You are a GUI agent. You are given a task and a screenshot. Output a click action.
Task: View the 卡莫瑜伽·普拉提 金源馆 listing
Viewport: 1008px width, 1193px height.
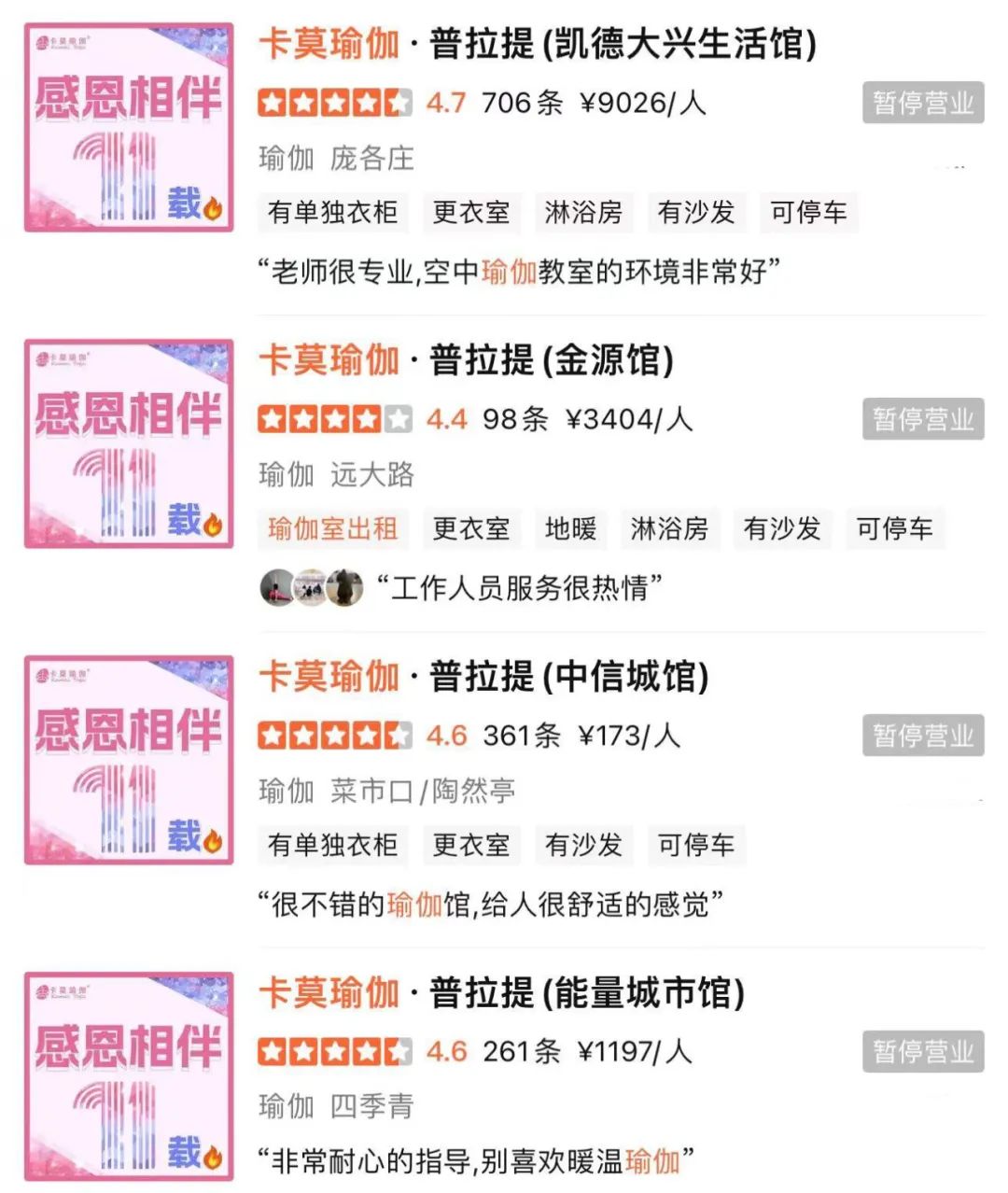point(465,361)
